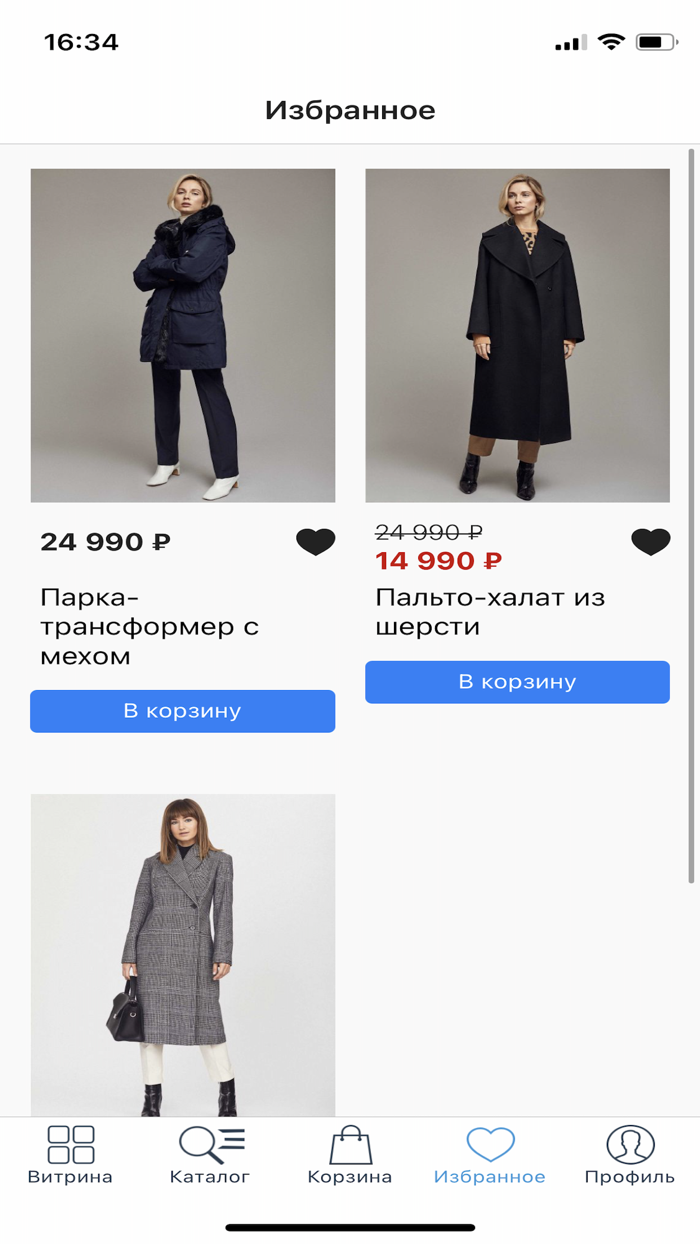Screen dimensions: 700x1244
Task: Open the Парка-трансформер с мехом product photo
Action: (x=183, y=335)
